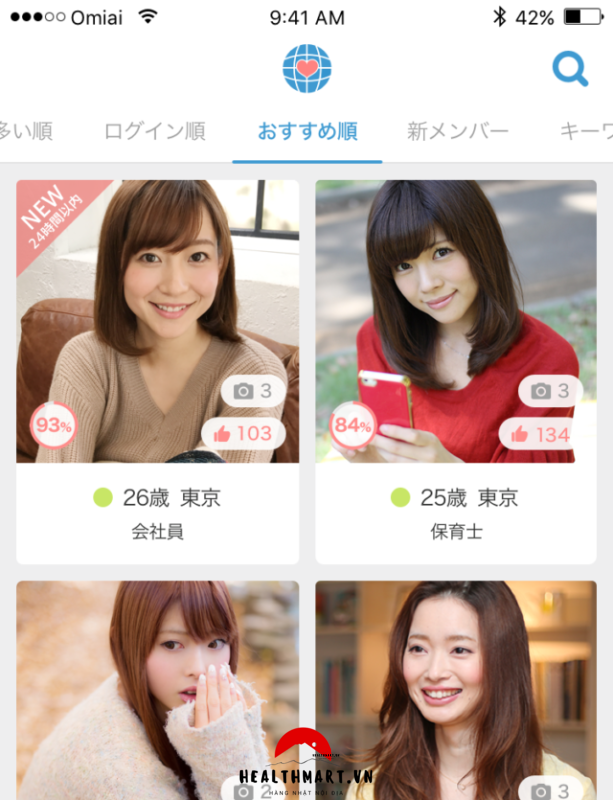Viewport: 613px width, 800px height.
Task: Open the profile of woman covering her mouth
Action: point(157,690)
